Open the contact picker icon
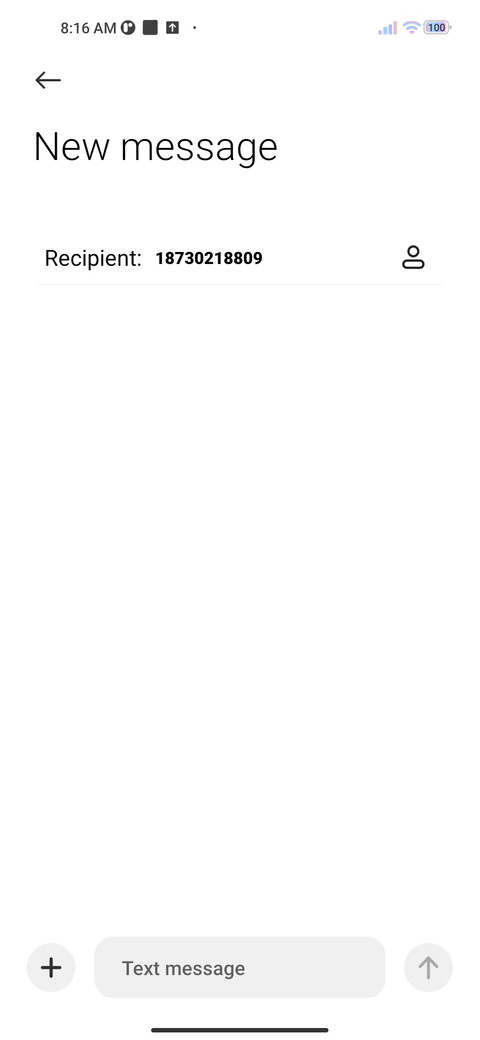 tap(413, 257)
